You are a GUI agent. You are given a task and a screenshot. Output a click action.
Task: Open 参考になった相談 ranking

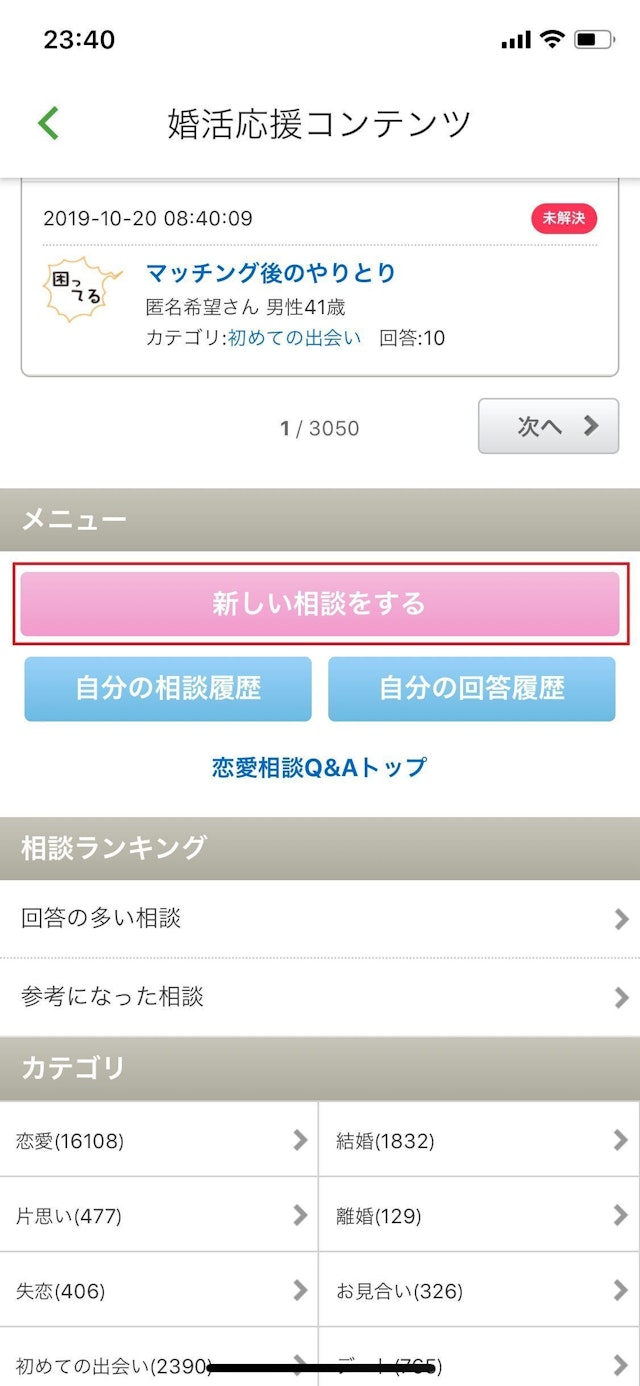click(x=320, y=996)
